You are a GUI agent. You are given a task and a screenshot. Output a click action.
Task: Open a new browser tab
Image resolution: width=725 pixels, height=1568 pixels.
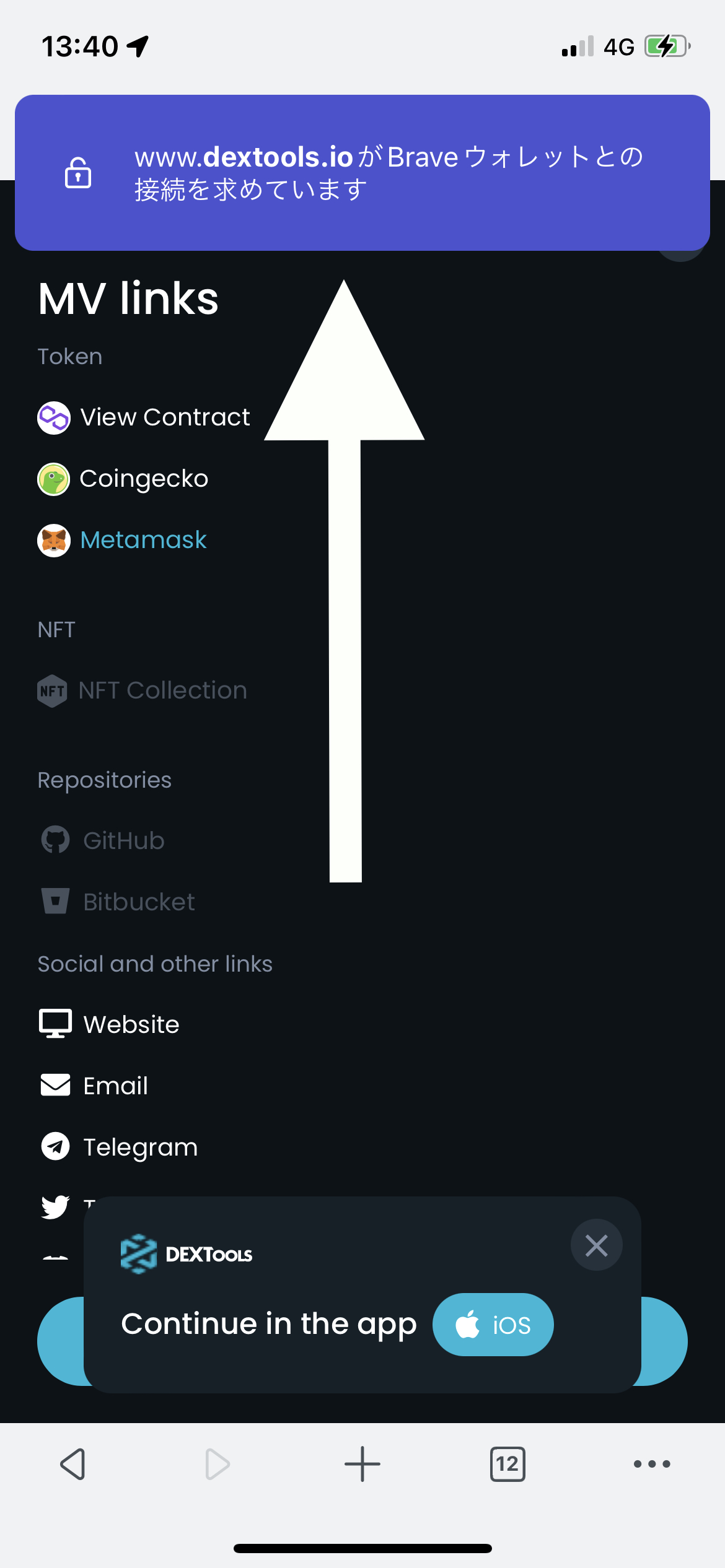pos(362,1464)
